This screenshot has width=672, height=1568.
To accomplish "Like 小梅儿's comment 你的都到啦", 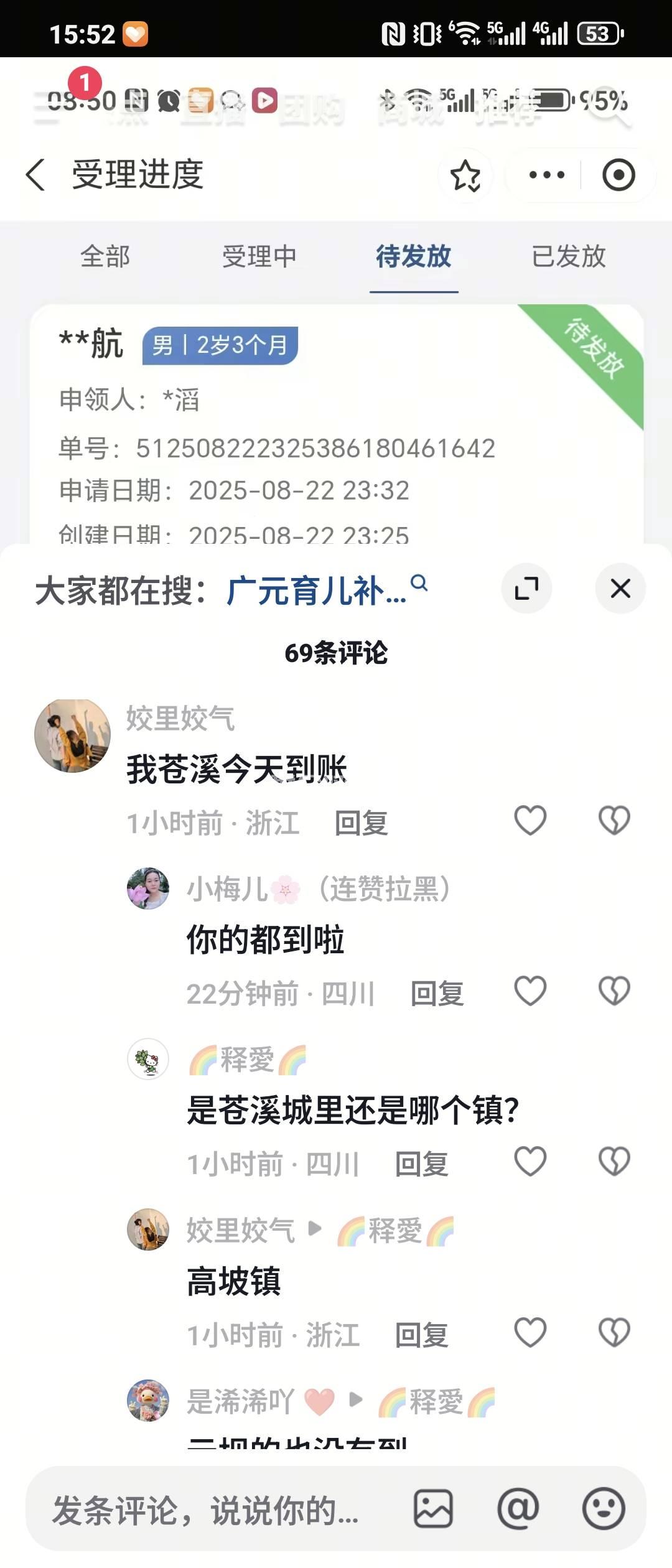I will click(530, 991).
